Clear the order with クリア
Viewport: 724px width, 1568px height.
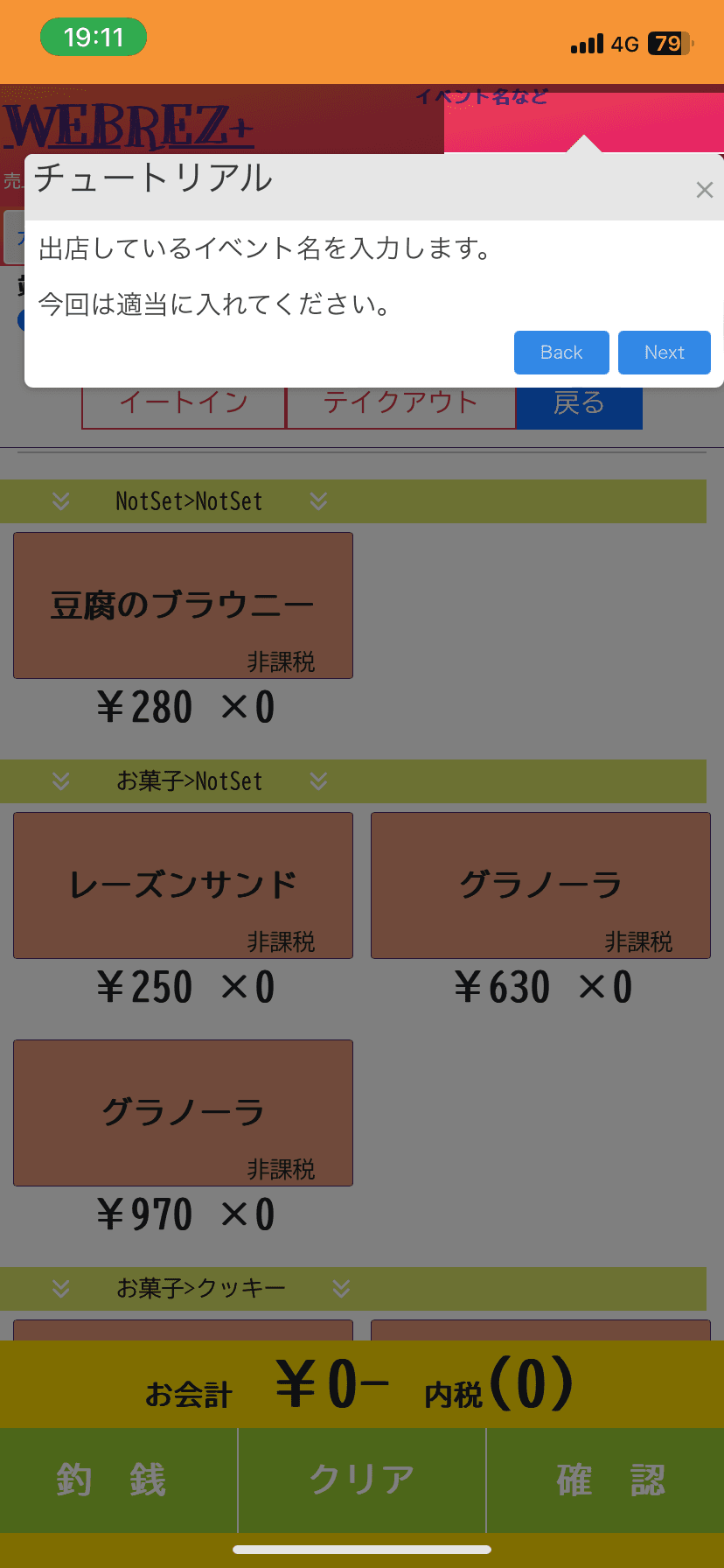point(361,1480)
